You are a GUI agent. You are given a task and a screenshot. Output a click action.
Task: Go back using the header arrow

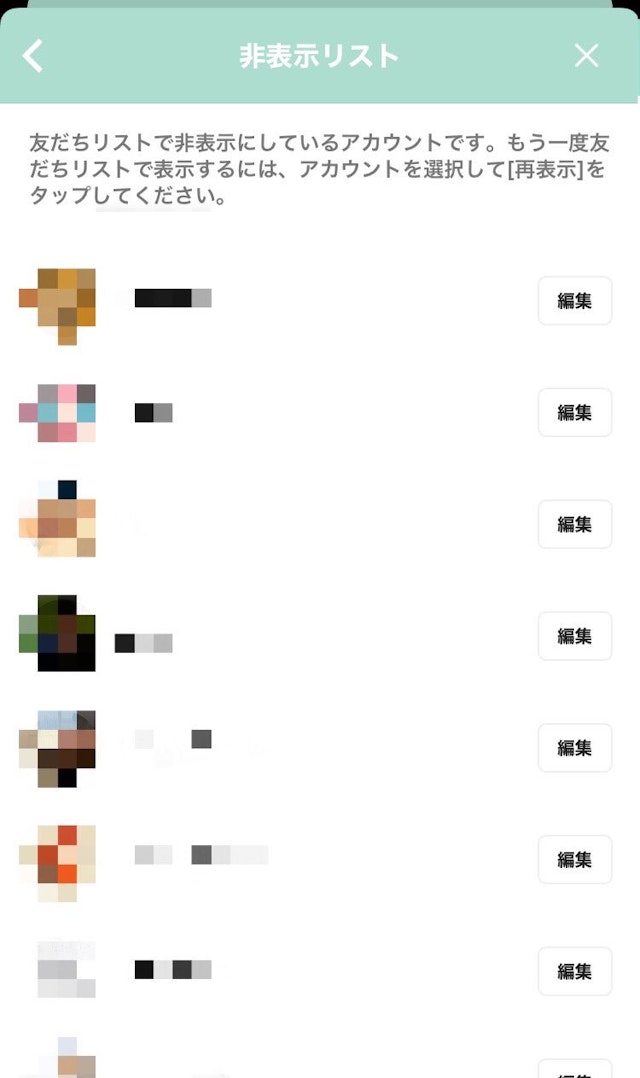coord(33,56)
